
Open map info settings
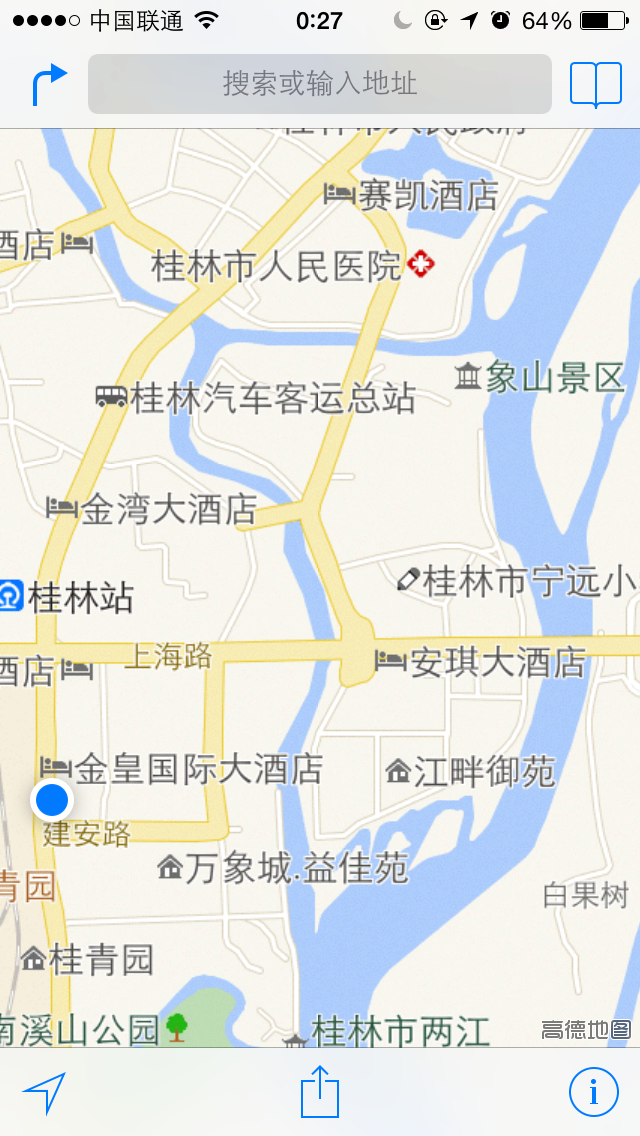[x=594, y=1092]
